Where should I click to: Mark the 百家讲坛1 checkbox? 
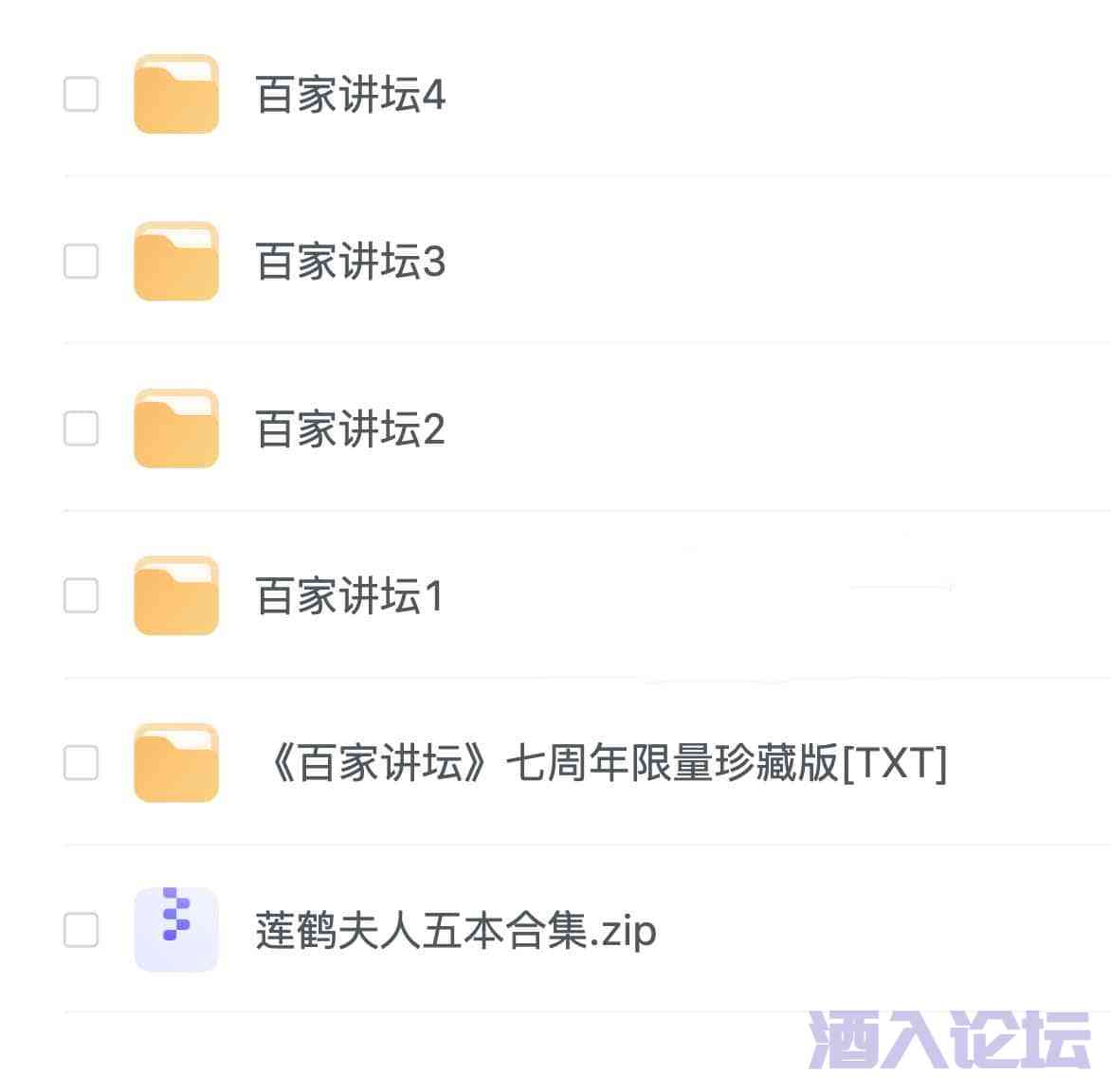coord(81,596)
